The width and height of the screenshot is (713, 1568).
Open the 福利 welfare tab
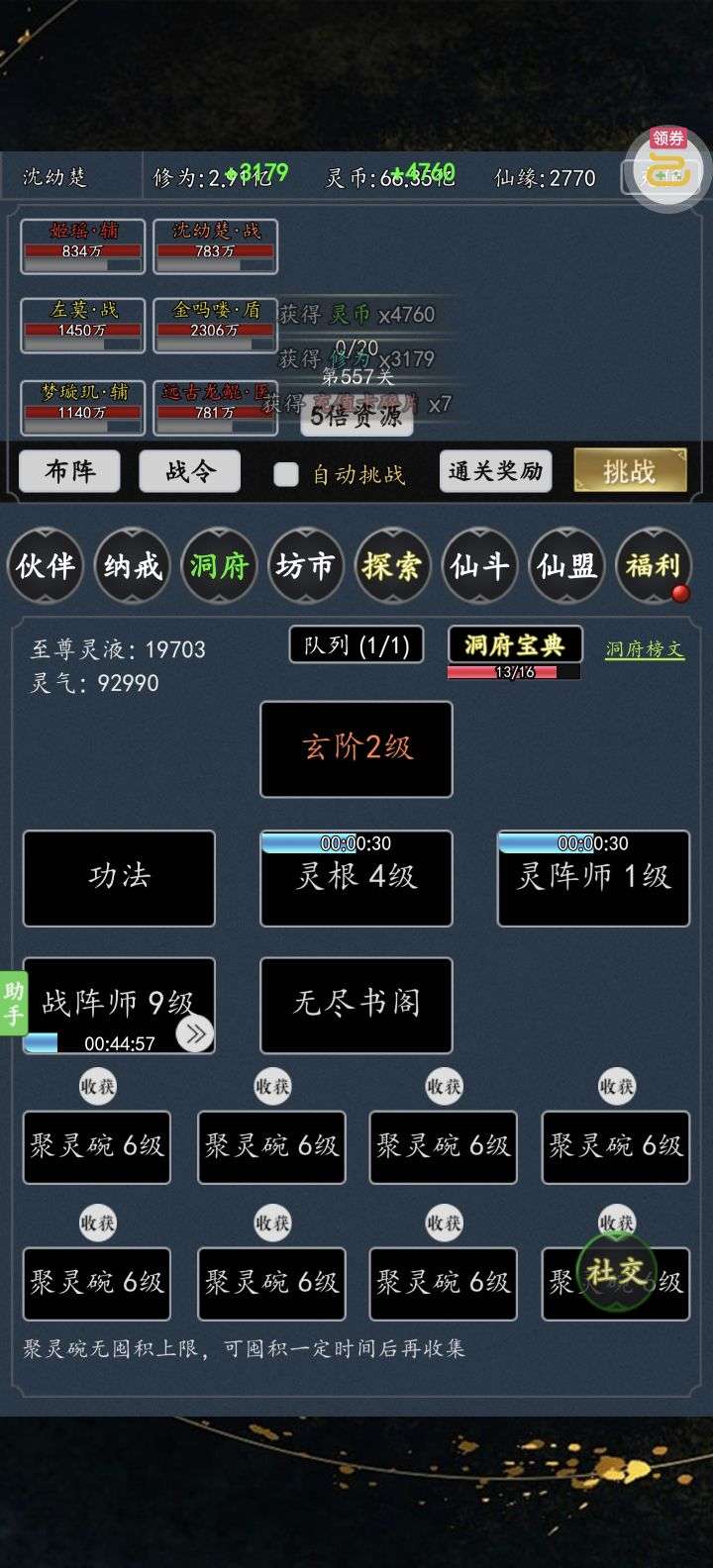point(653,566)
